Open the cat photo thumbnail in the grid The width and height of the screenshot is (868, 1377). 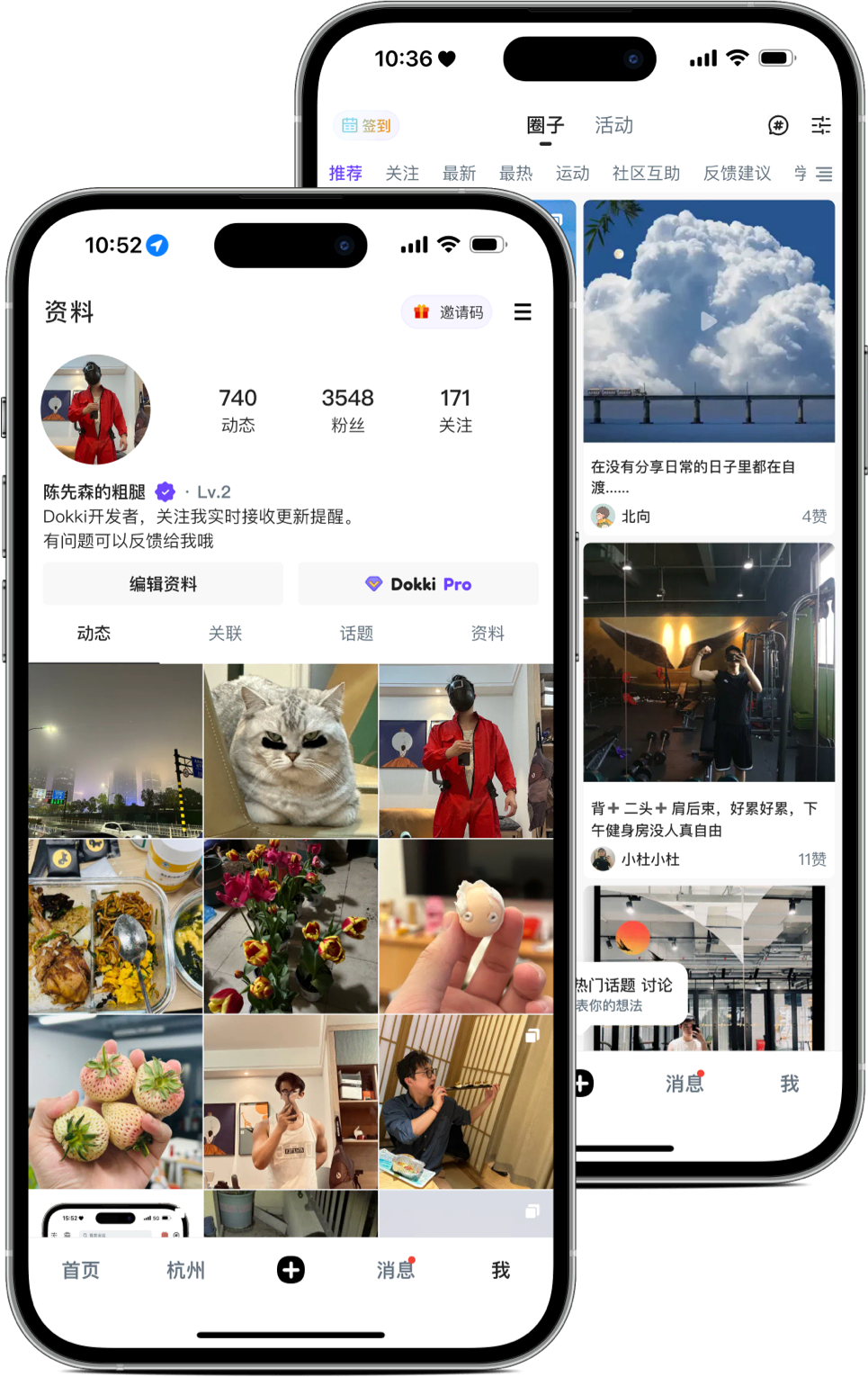tap(290, 749)
